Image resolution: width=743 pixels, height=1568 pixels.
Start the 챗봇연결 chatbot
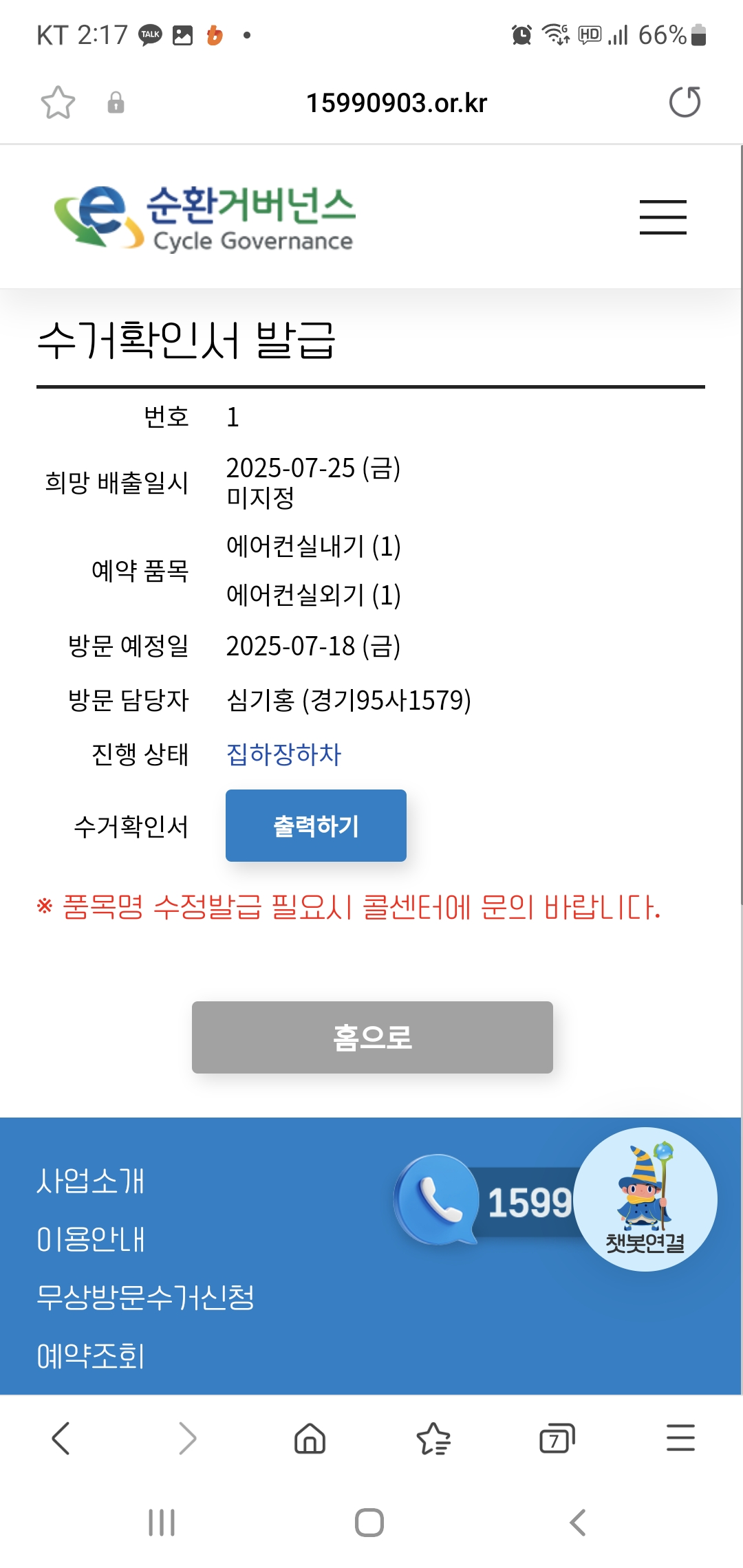click(x=645, y=1199)
